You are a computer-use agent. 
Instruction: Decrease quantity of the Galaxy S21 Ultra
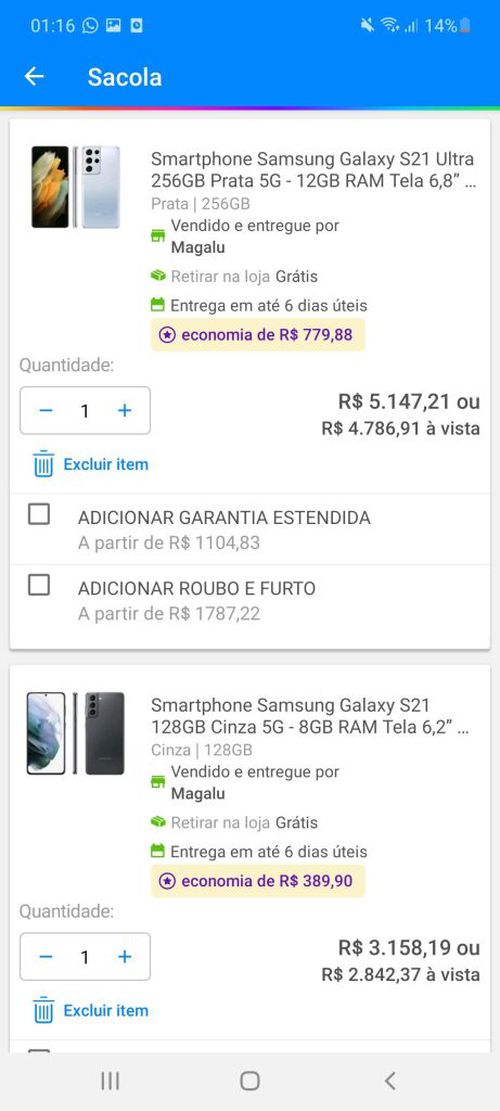point(46,410)
